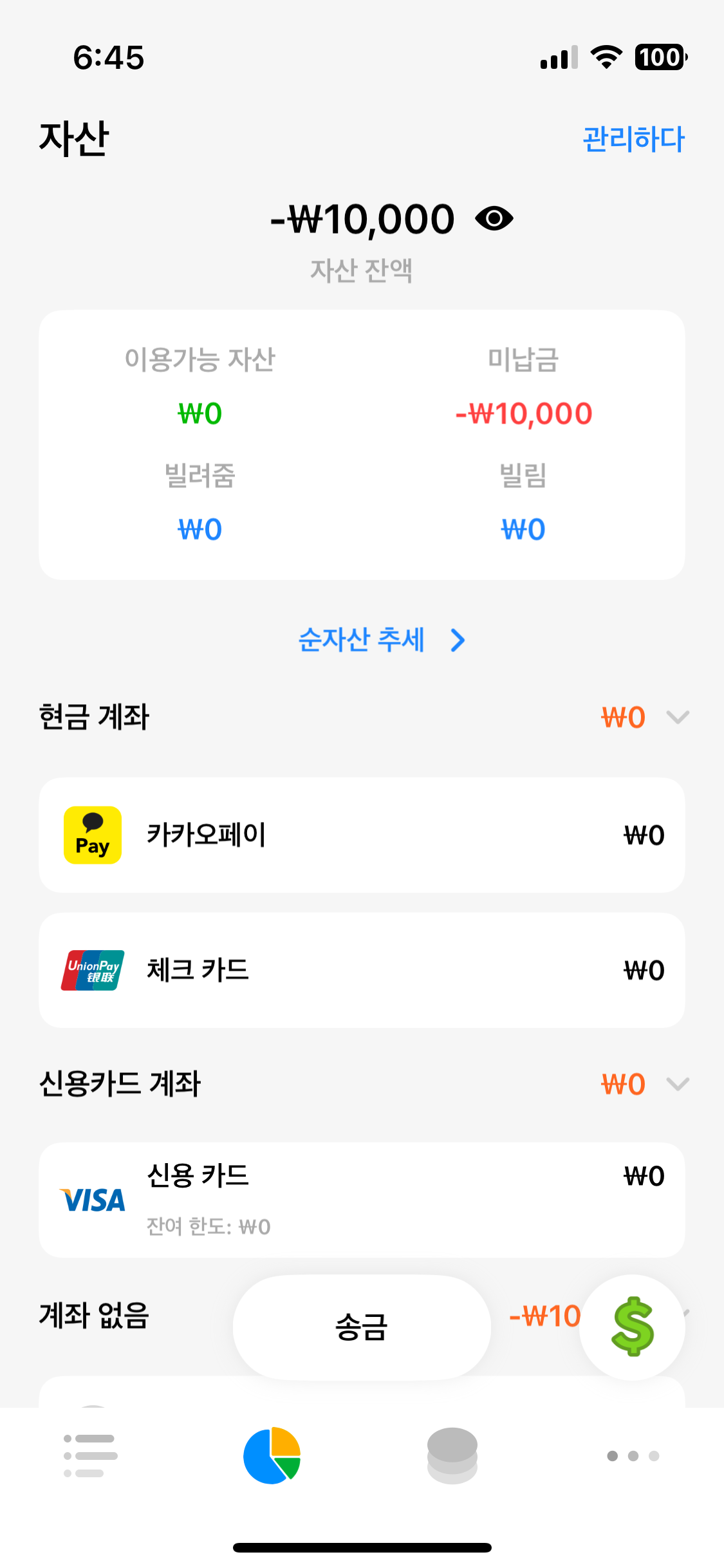Open the 카카오페이 account
724x1568 pixels.
click(362, 835)
